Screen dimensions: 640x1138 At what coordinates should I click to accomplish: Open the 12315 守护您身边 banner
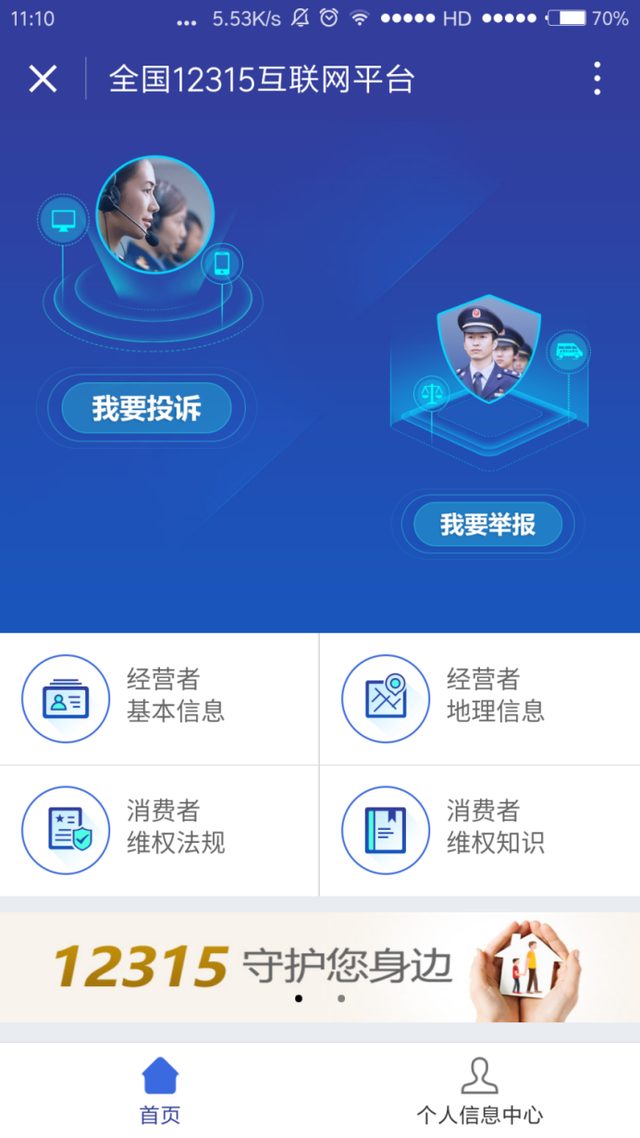point(320,965)
